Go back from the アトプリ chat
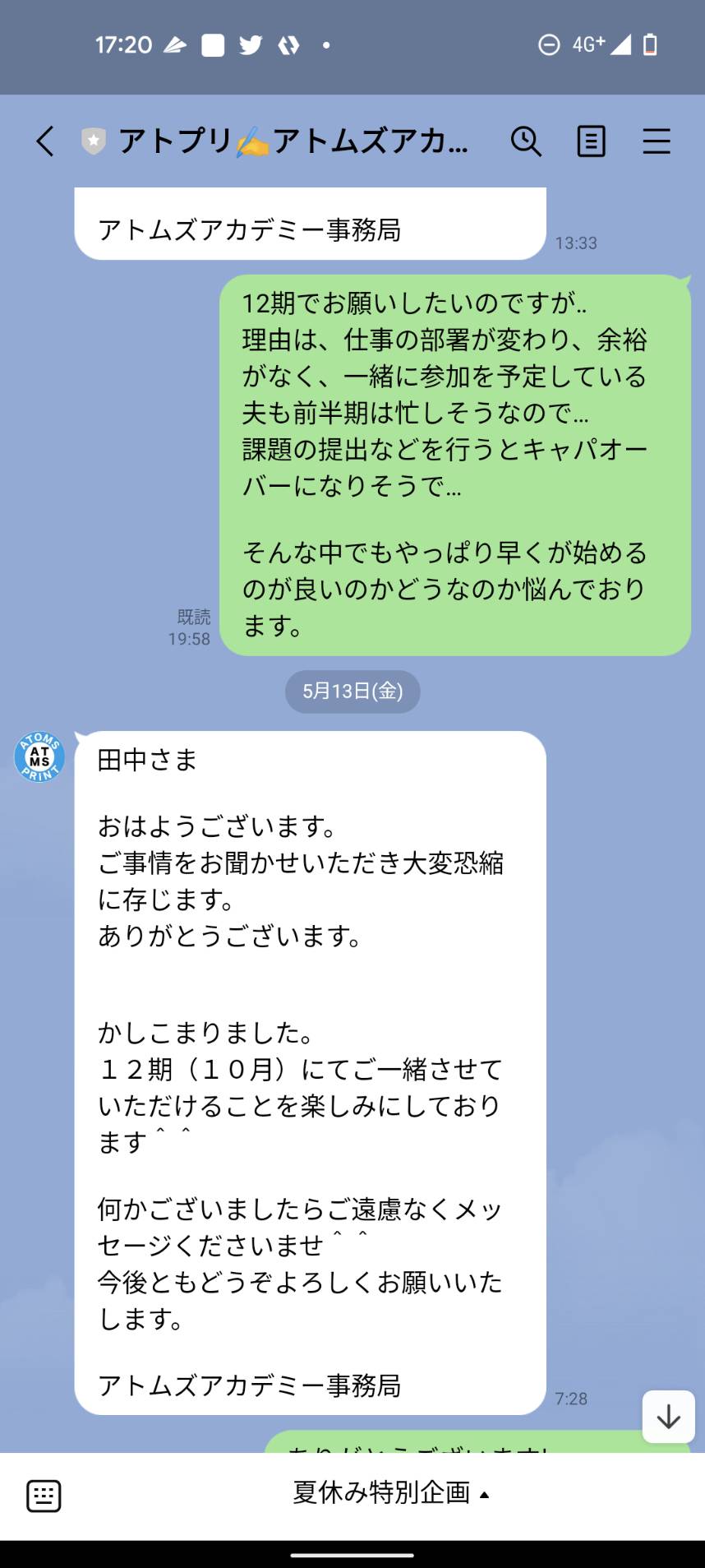Image resolution: width=705 pixels, height=1568 pixels. click(x=45, y=141)
